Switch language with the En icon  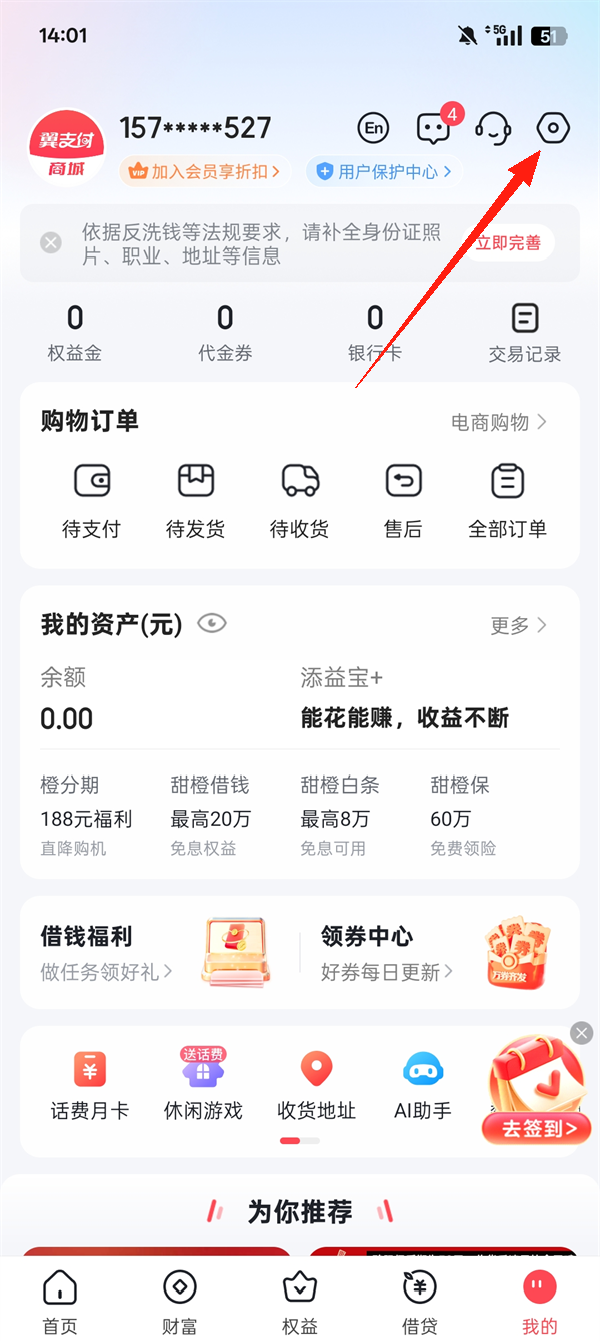[373, 128]
